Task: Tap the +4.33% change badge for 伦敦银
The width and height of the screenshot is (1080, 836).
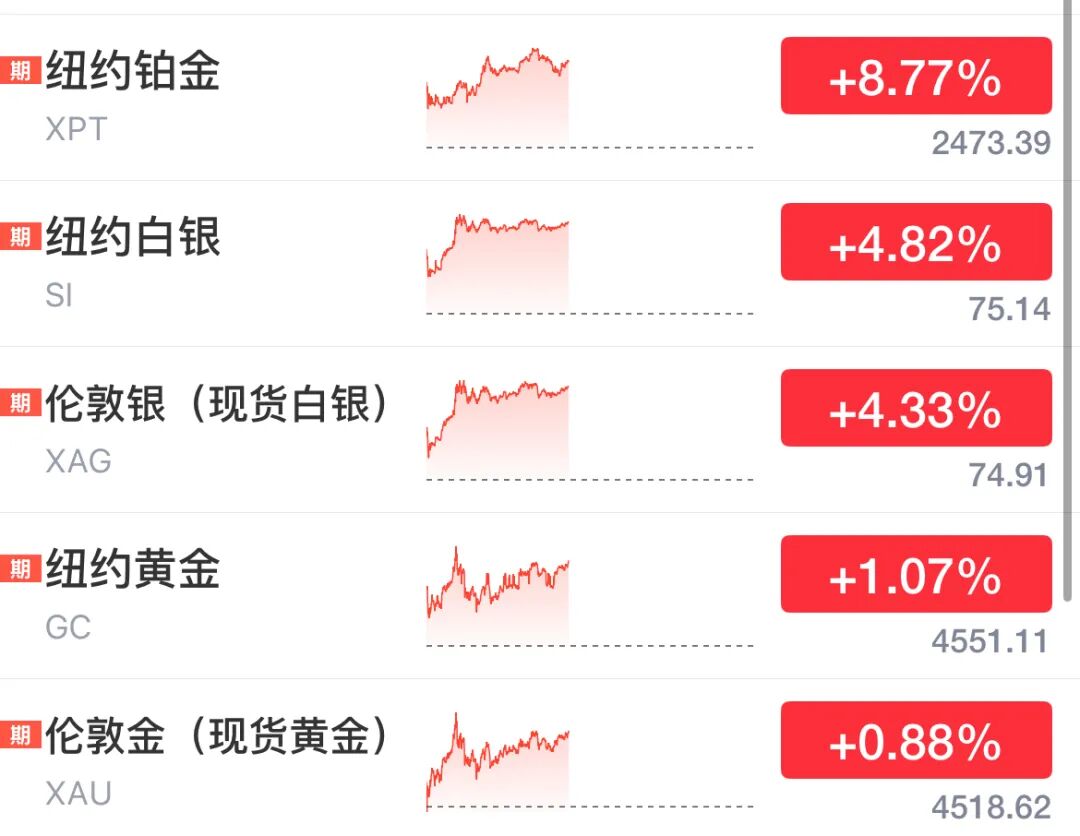Action: 915,409
